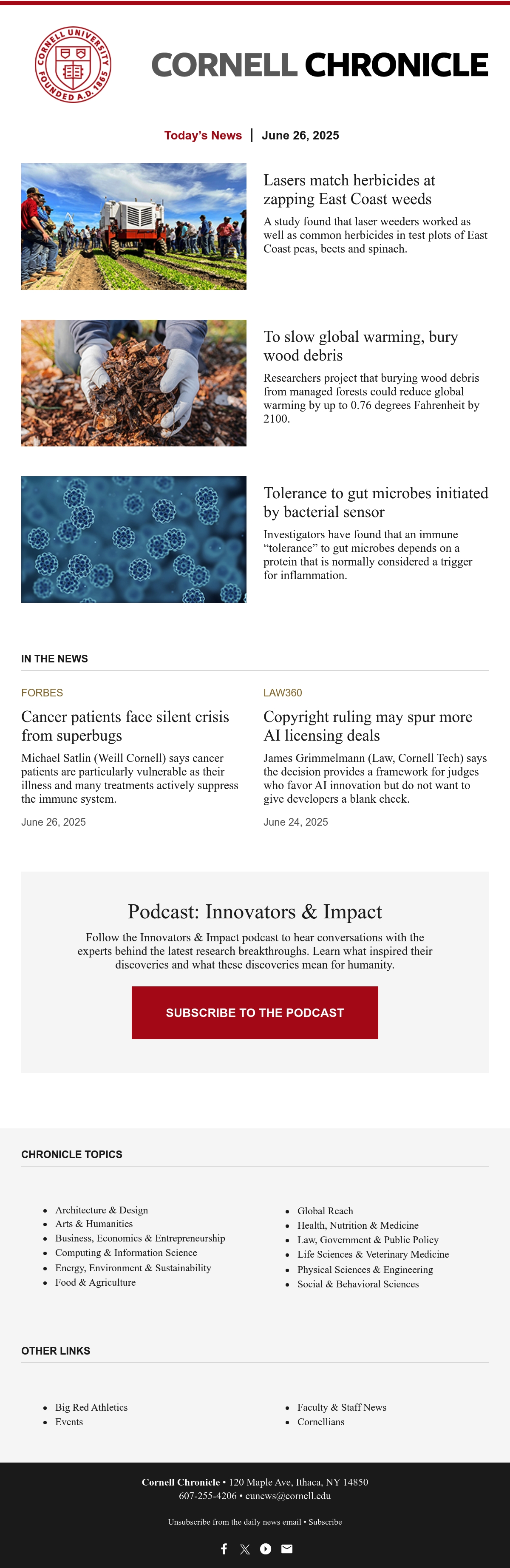The height and width of the screenshot is (1568, 510).
Task: Visit the Big Red Athletics link
Action: pos(91,1407)
